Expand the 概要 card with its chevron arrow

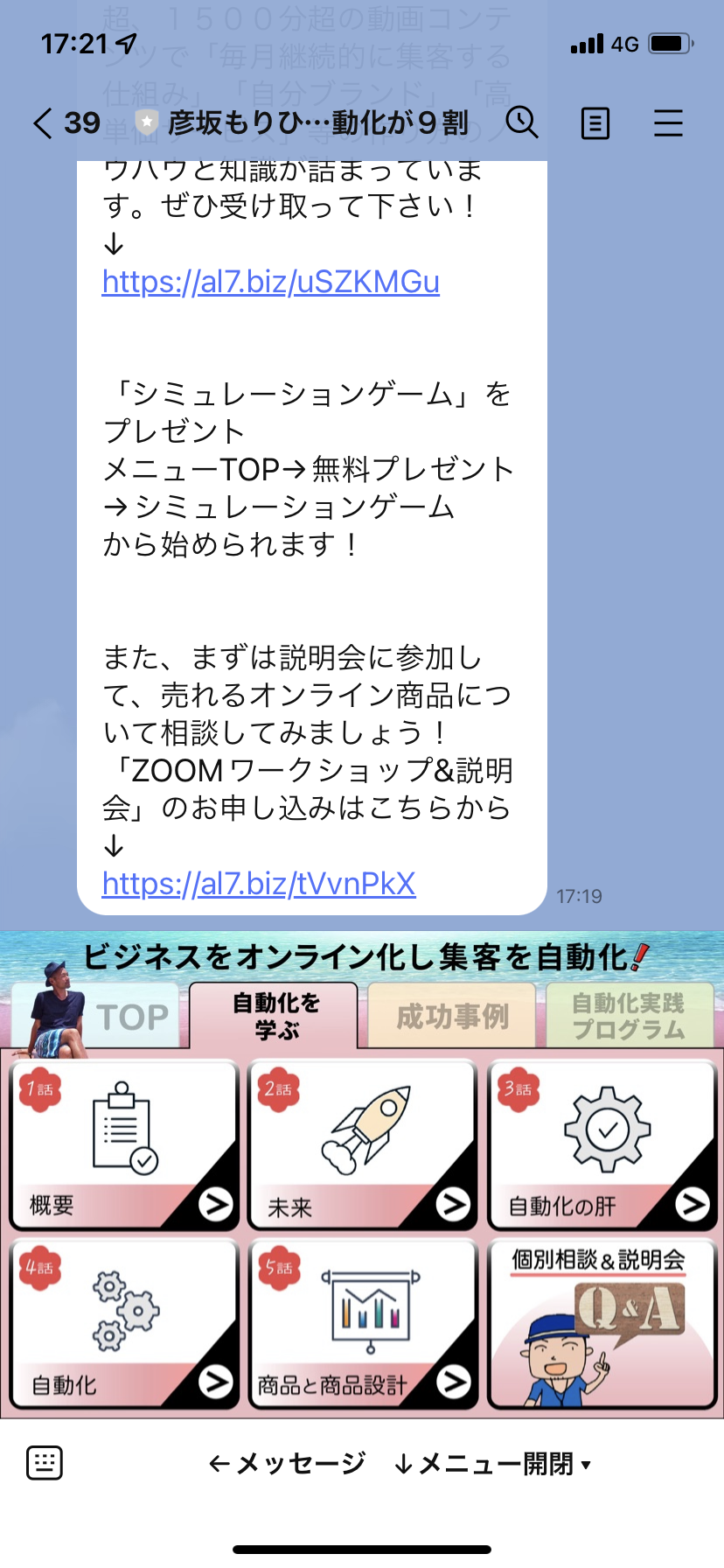(217, 1205)
